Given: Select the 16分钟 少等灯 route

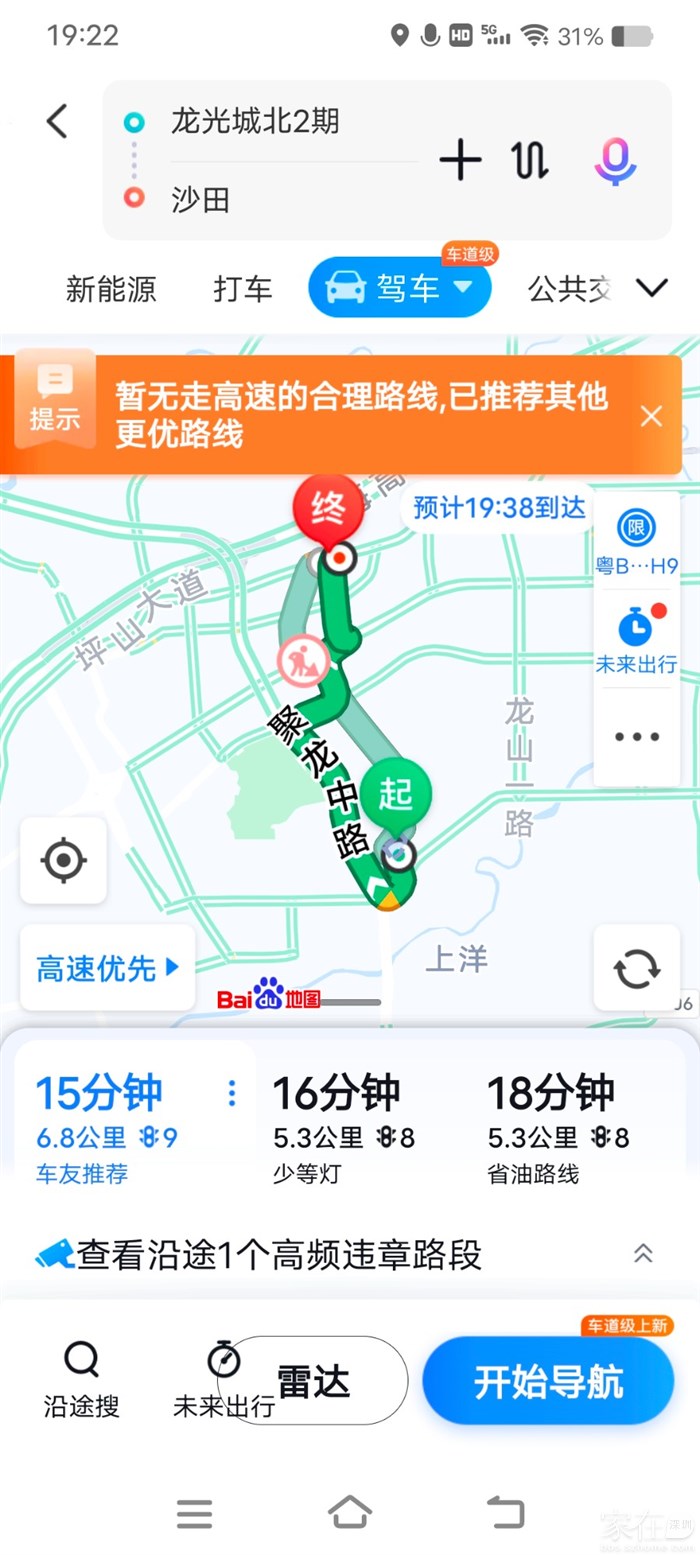Looking at the screenshot, I should 345,1128.
